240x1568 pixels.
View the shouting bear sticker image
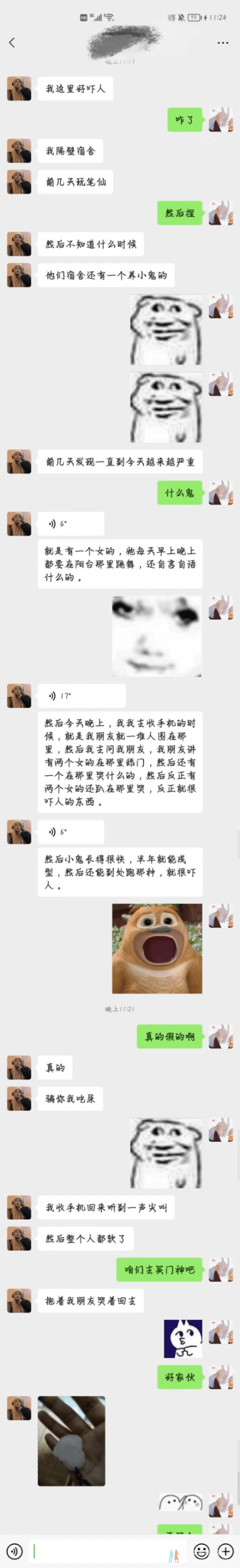(x=156, y=948)
